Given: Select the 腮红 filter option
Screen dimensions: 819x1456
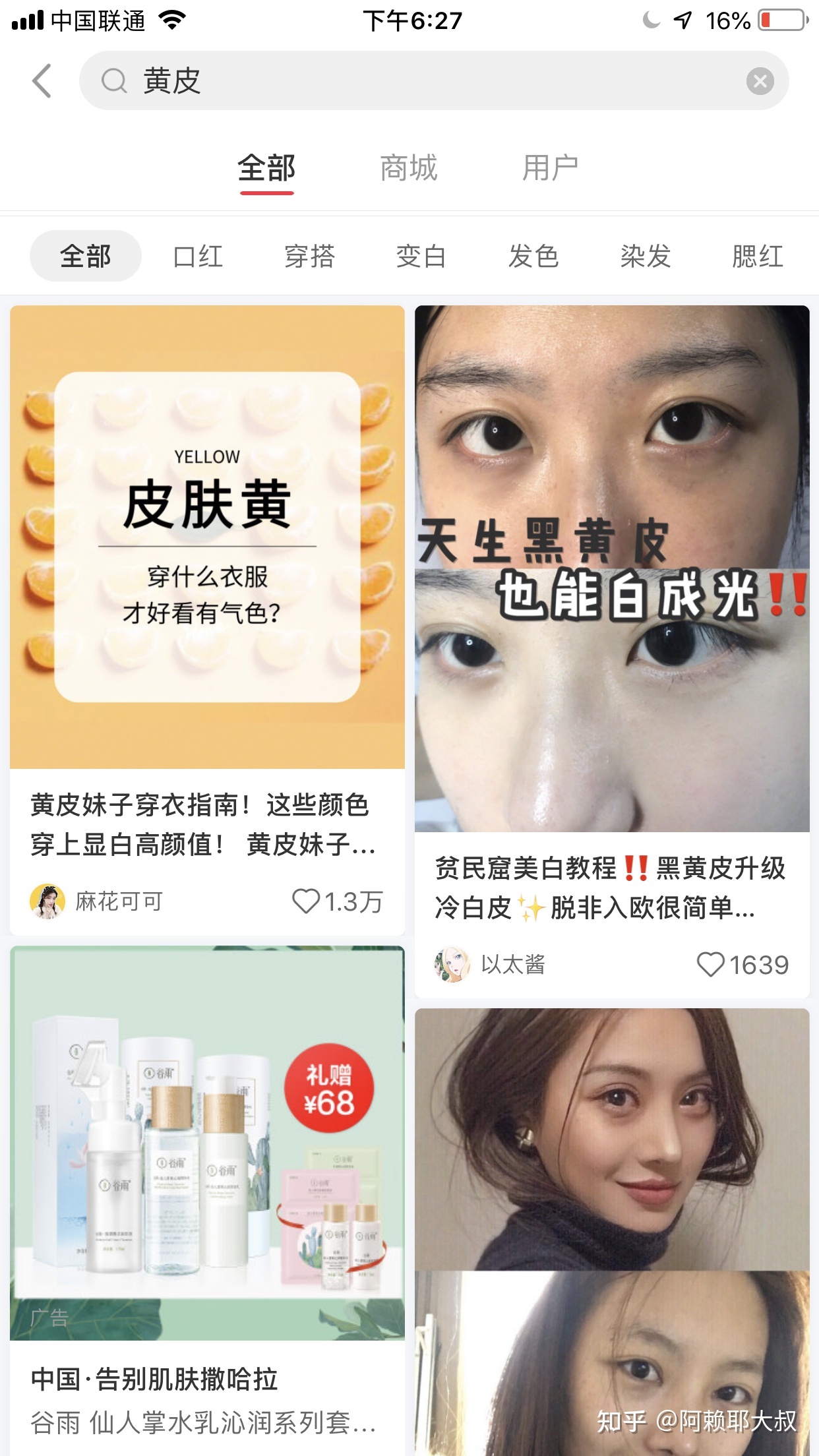Looking at the screenshot, I should coord(756,256).
